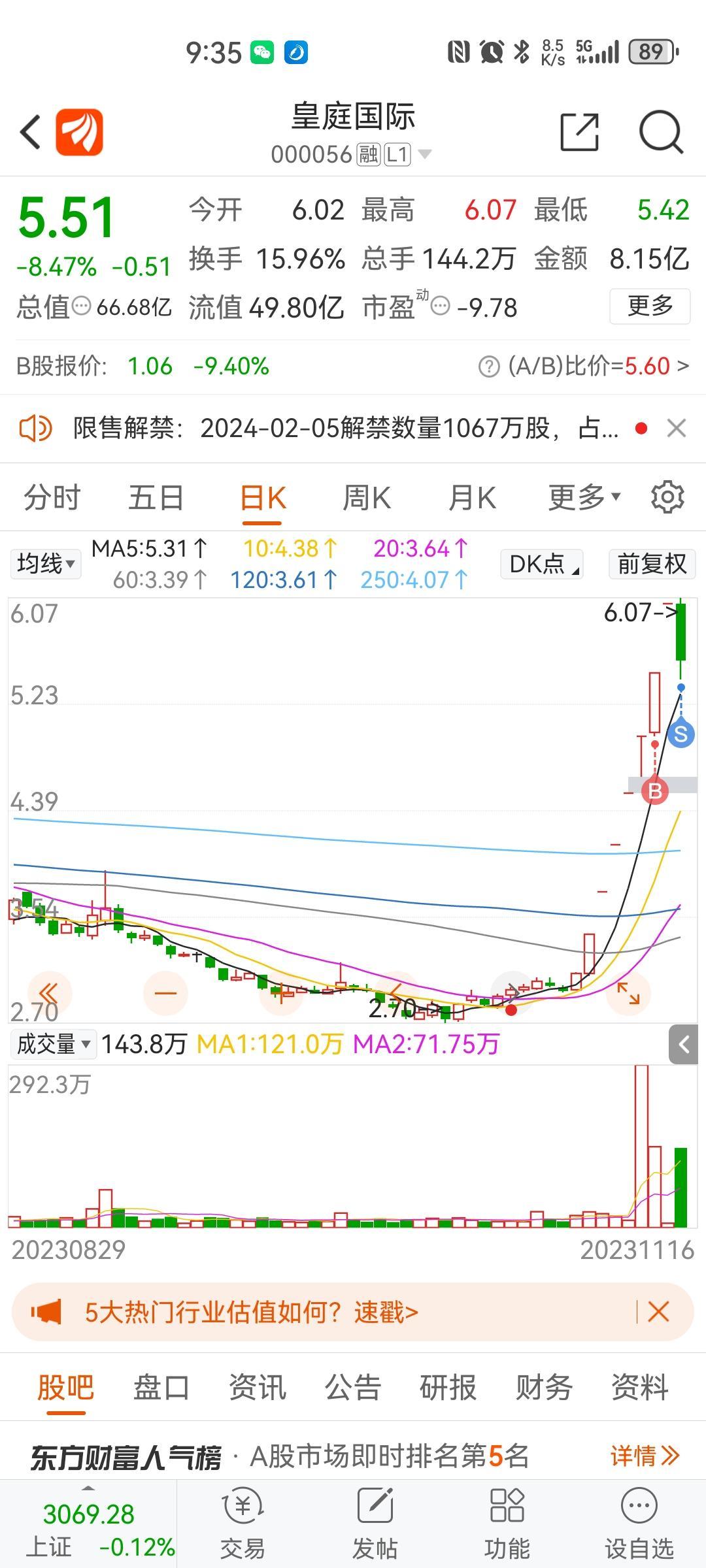Switch to the 盘口 tab

click(x=161, y=1387)
